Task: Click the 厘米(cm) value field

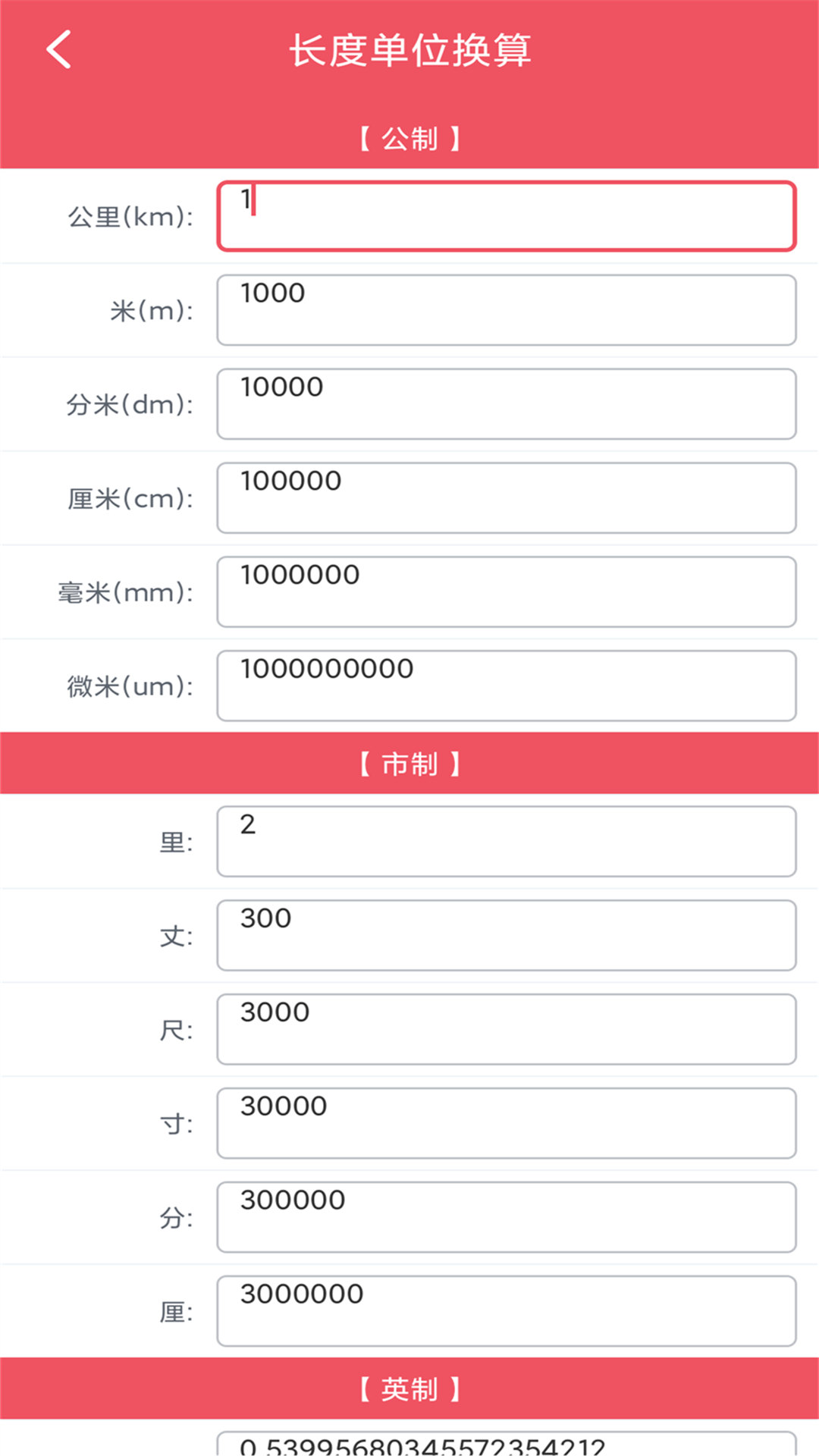Action: tap(504, 497)
